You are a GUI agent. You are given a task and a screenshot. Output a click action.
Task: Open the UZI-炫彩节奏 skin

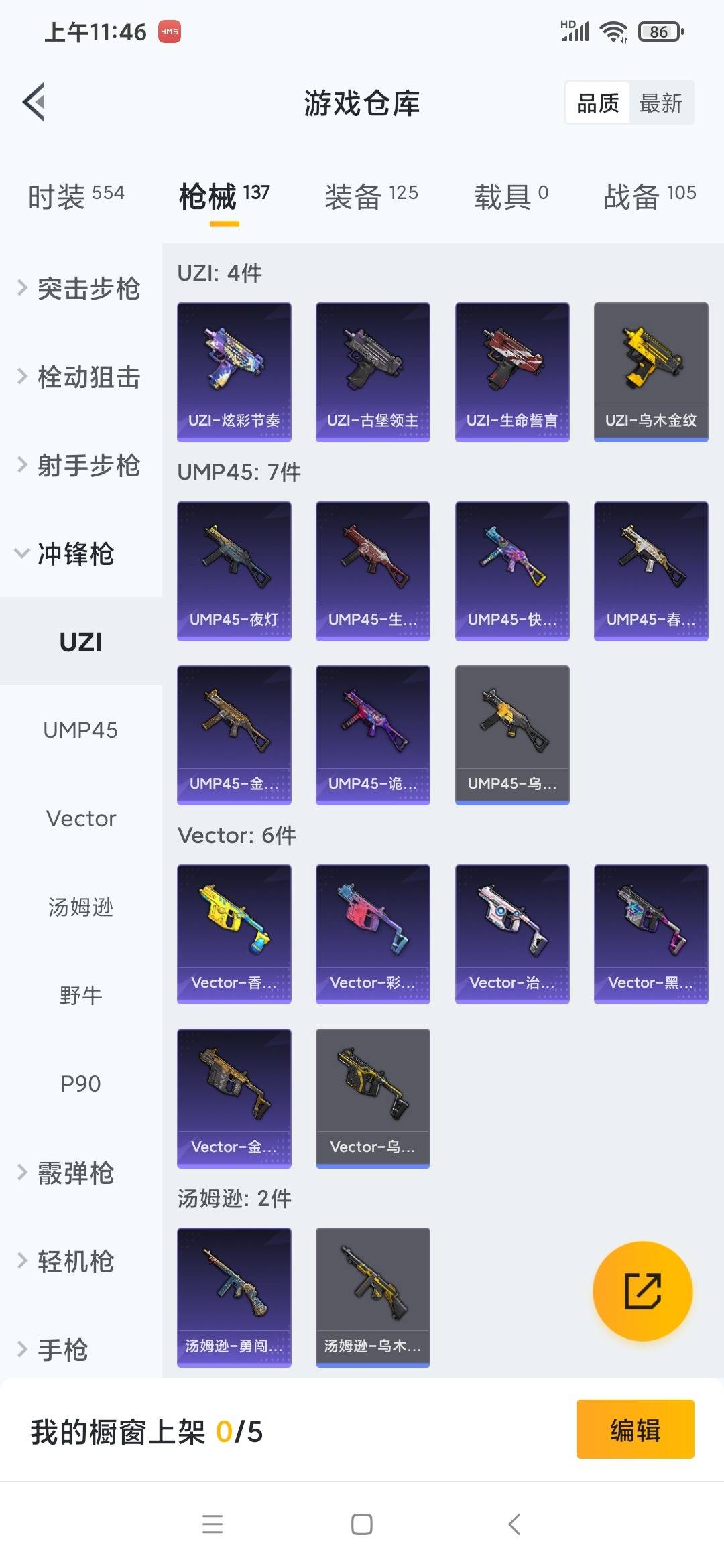coord(234,372)
